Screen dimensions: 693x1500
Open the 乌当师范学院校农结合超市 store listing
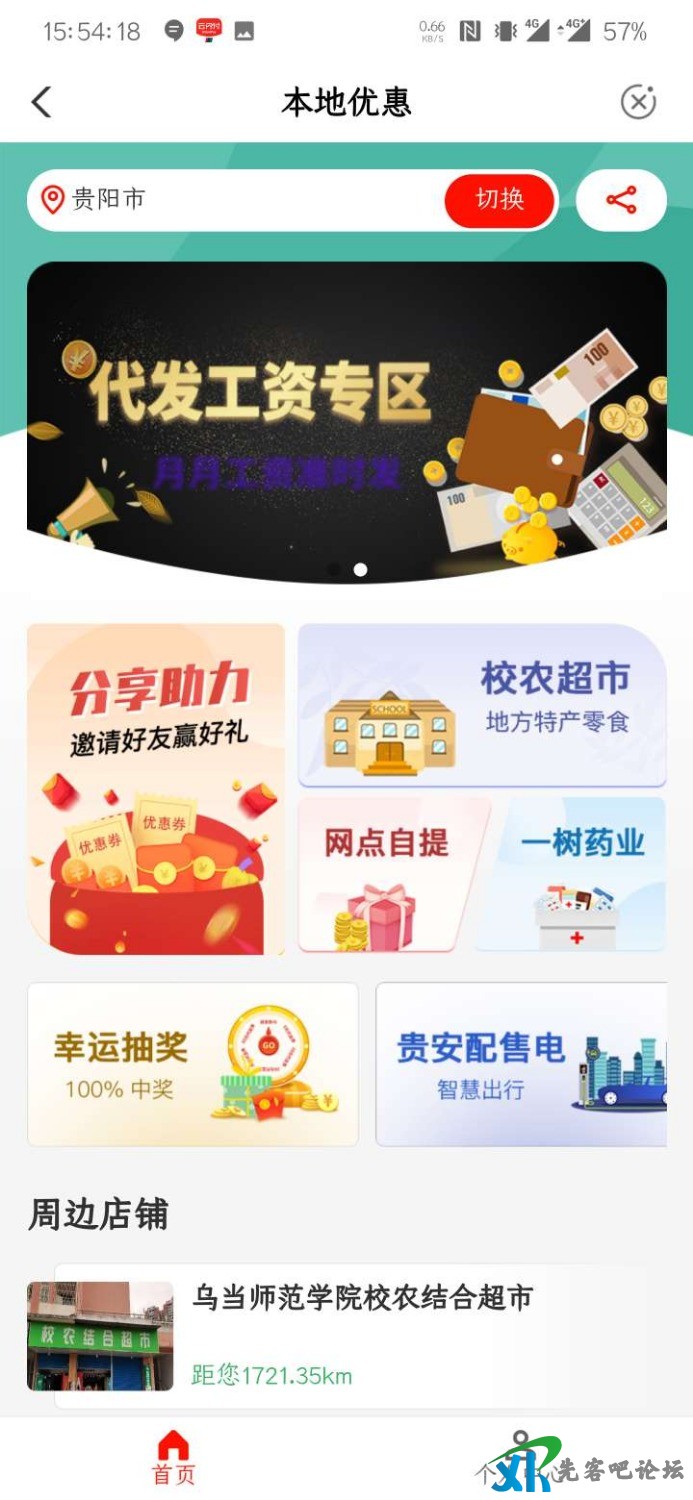click(350, 1336)
